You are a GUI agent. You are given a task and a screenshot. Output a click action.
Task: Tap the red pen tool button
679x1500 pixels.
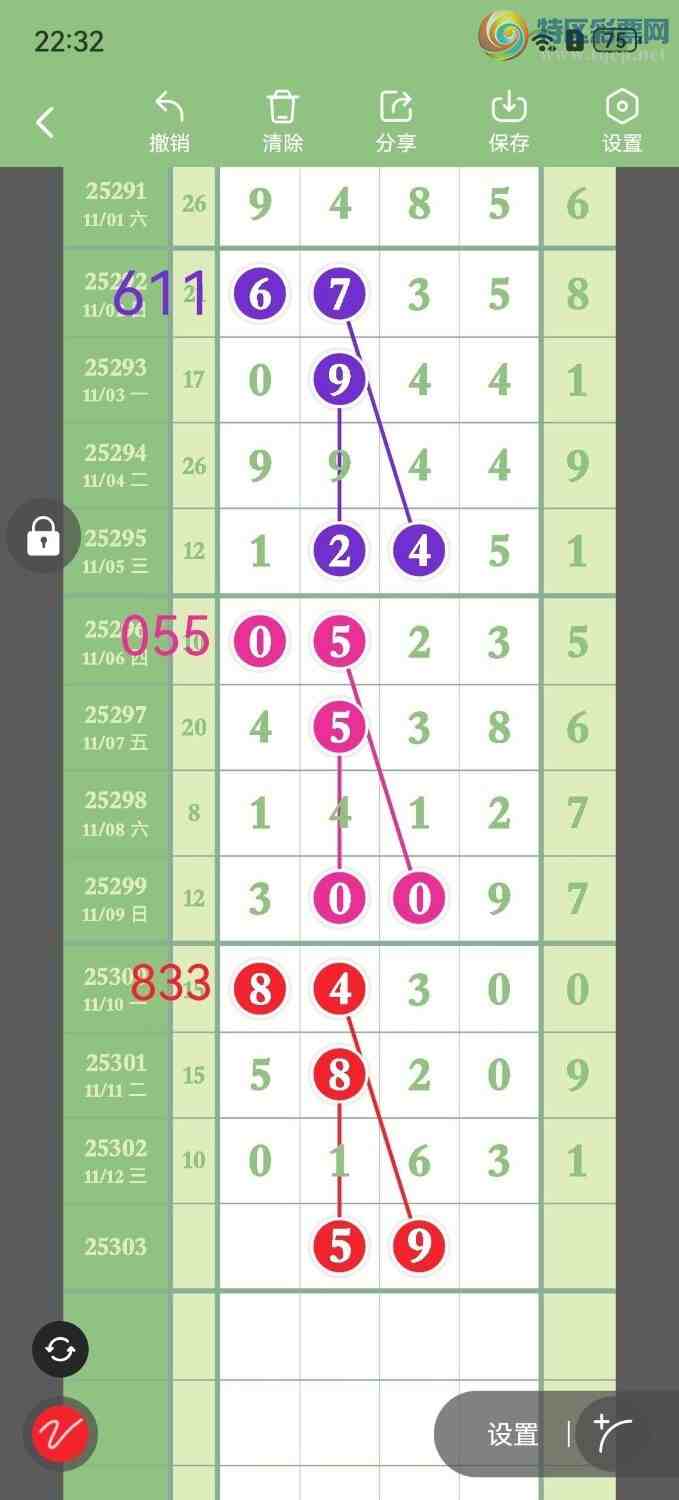pyautogui.click(x=60, y=1434)
